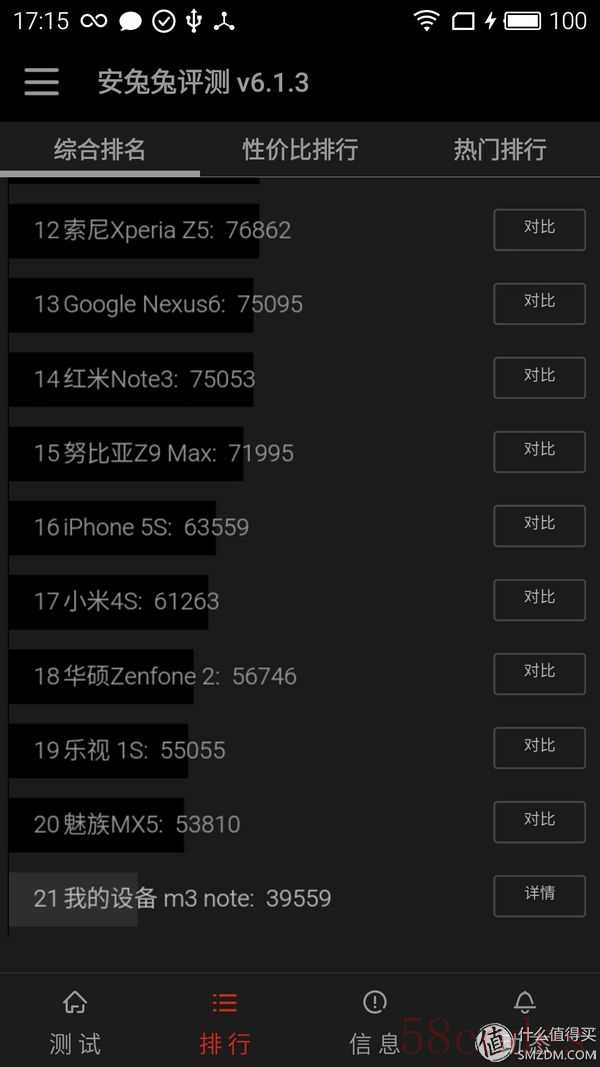
Task: Open the 信息 bottom tab
Action: click(x=375, y=1022)
